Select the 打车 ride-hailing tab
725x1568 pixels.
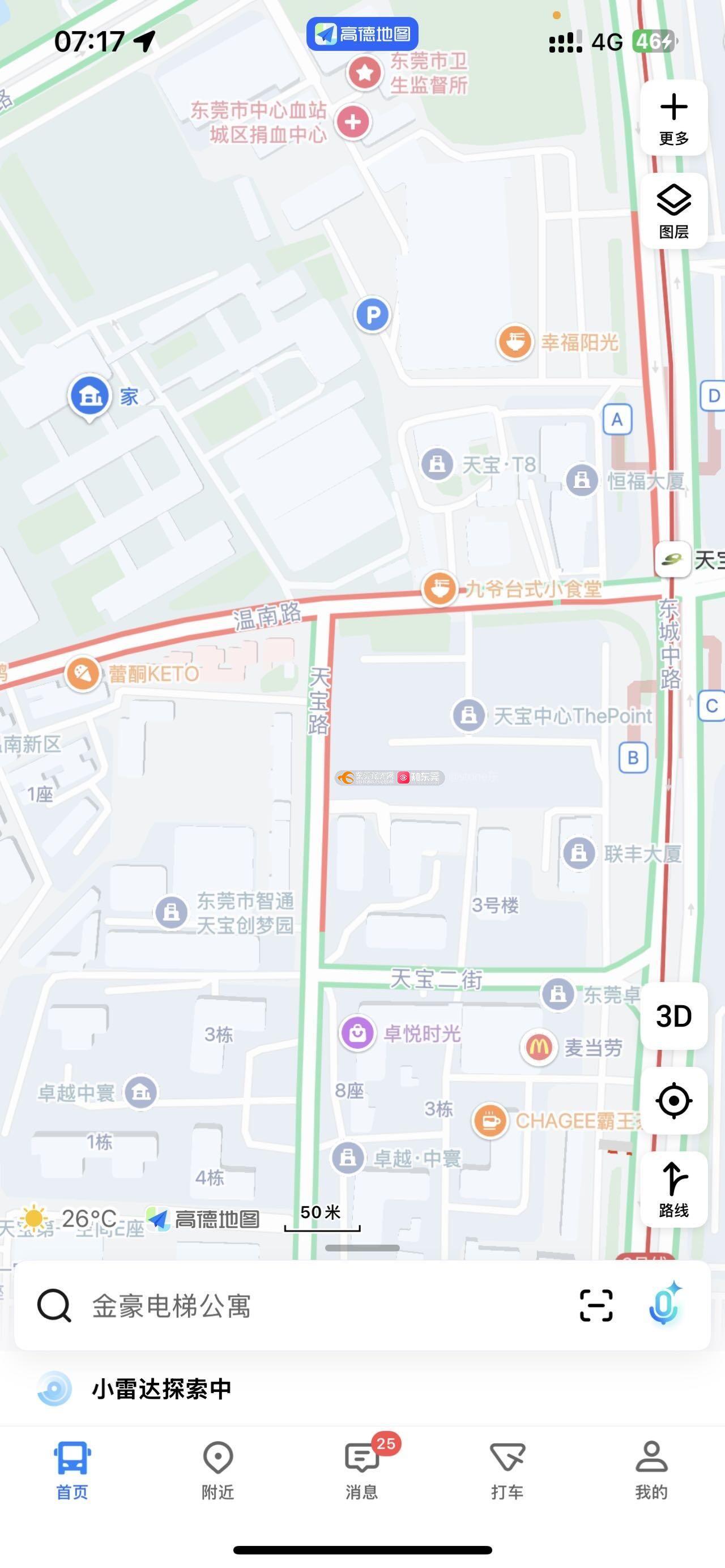pyautogui.click(x=507, y=1470)
